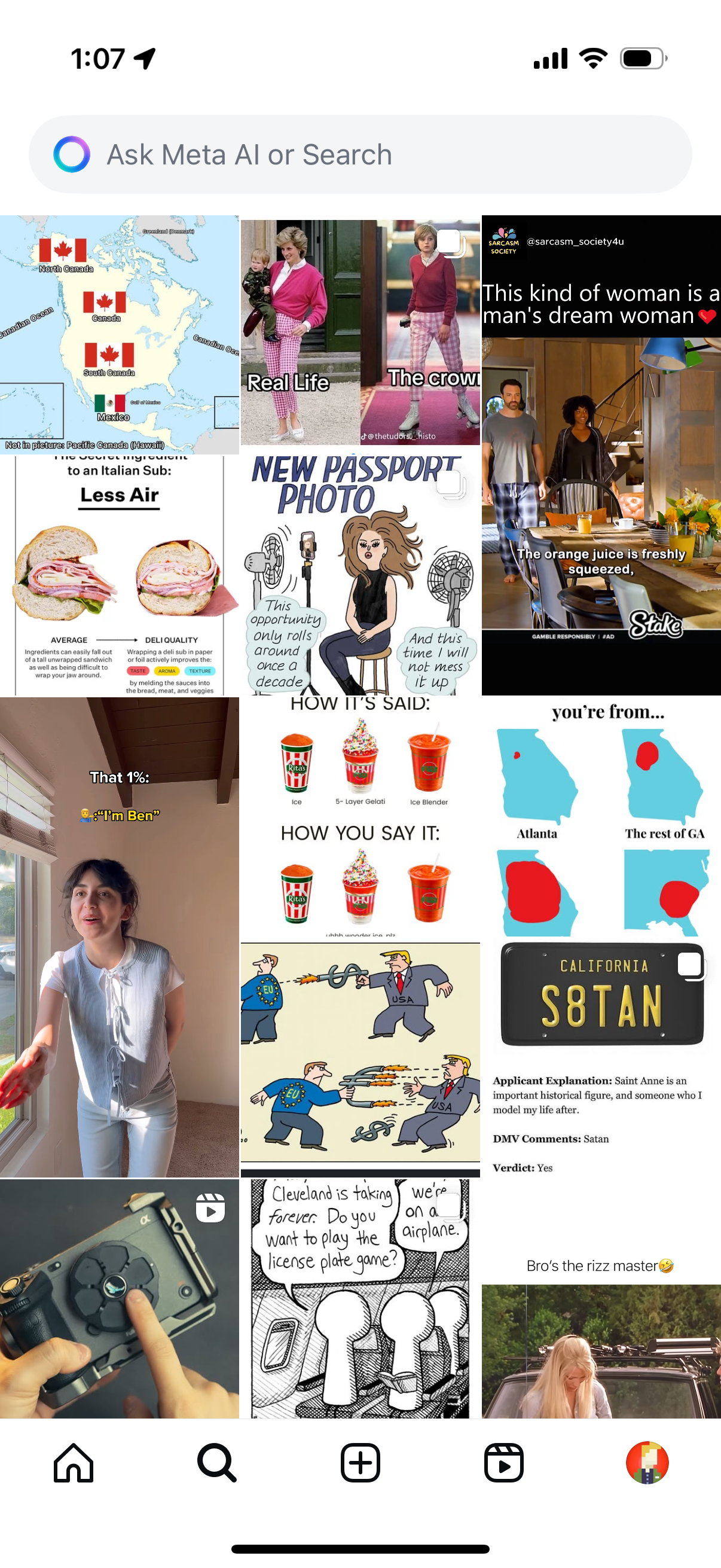The image size is (721, 1568).
Task: Open the New Passport Photo cartoon post
Action: 359,575
